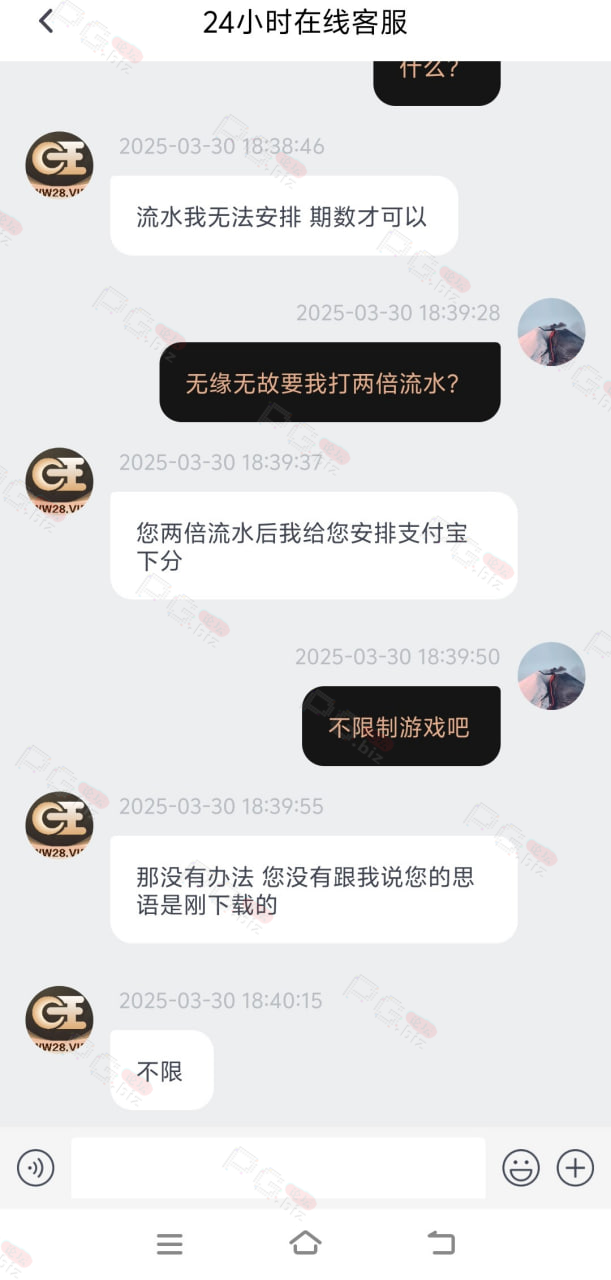Tap the voice input icon

36,1168
